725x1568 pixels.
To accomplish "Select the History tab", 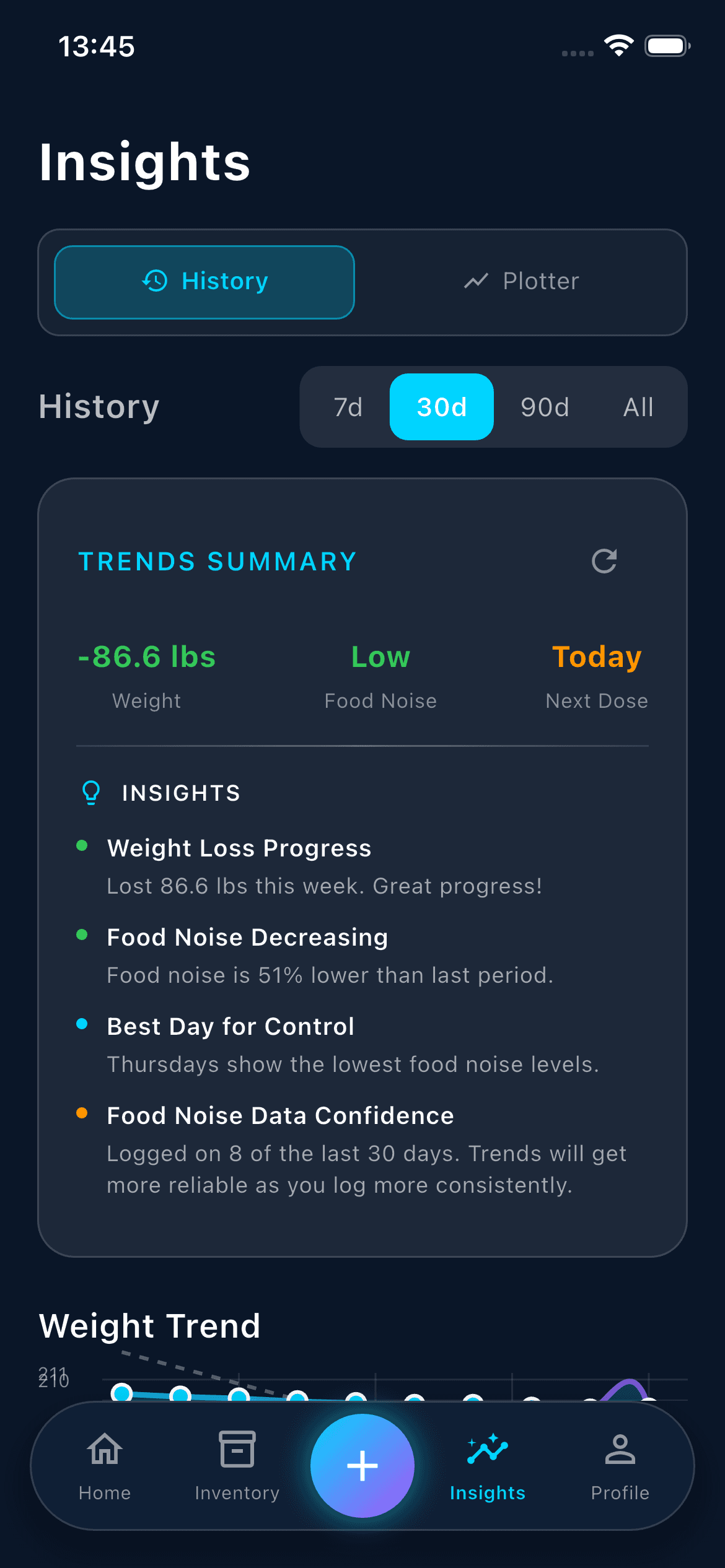I will pyautogui.click(x=205, y=281).
